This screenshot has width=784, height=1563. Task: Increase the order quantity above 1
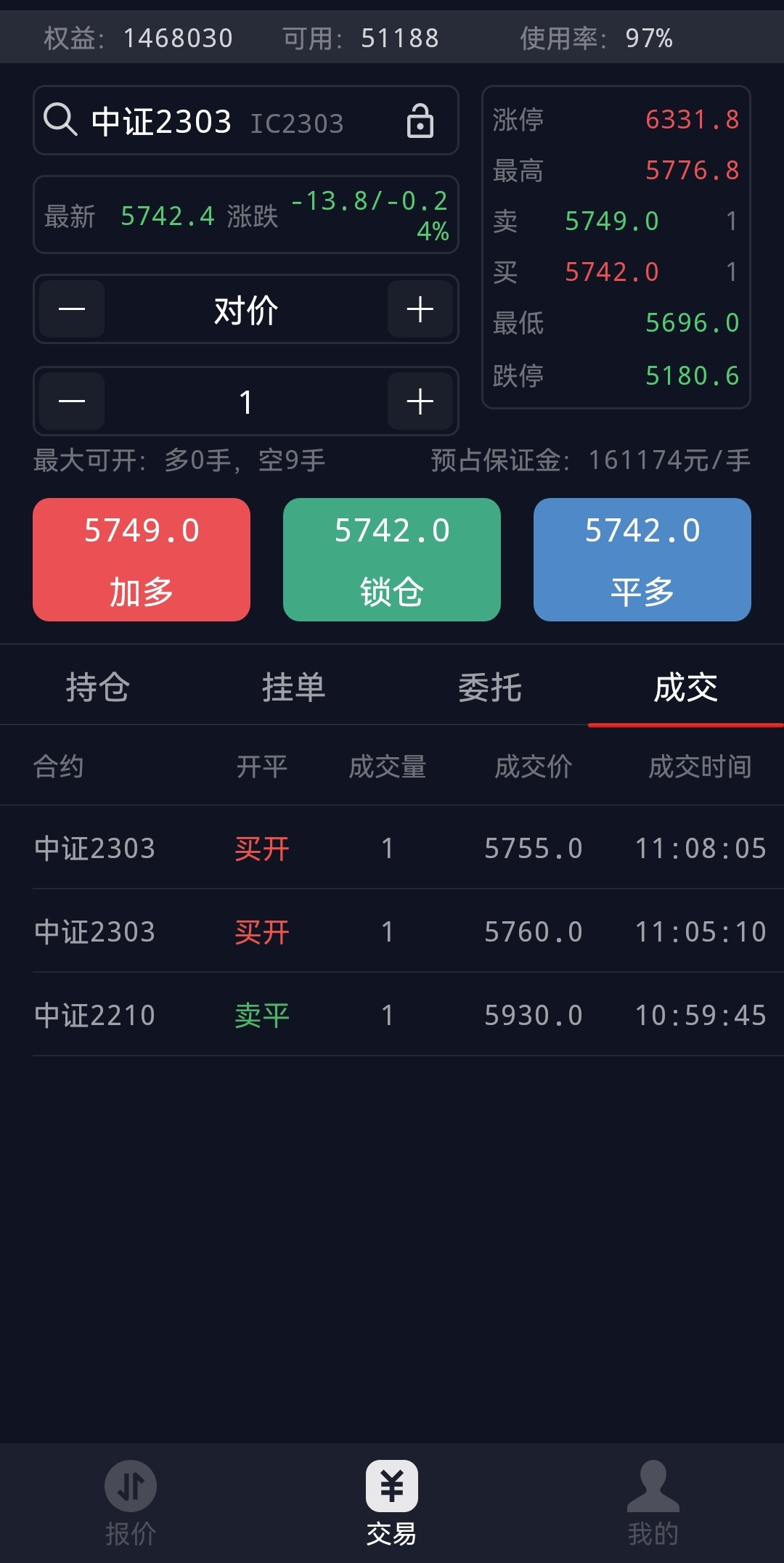[x=420, y=401]
